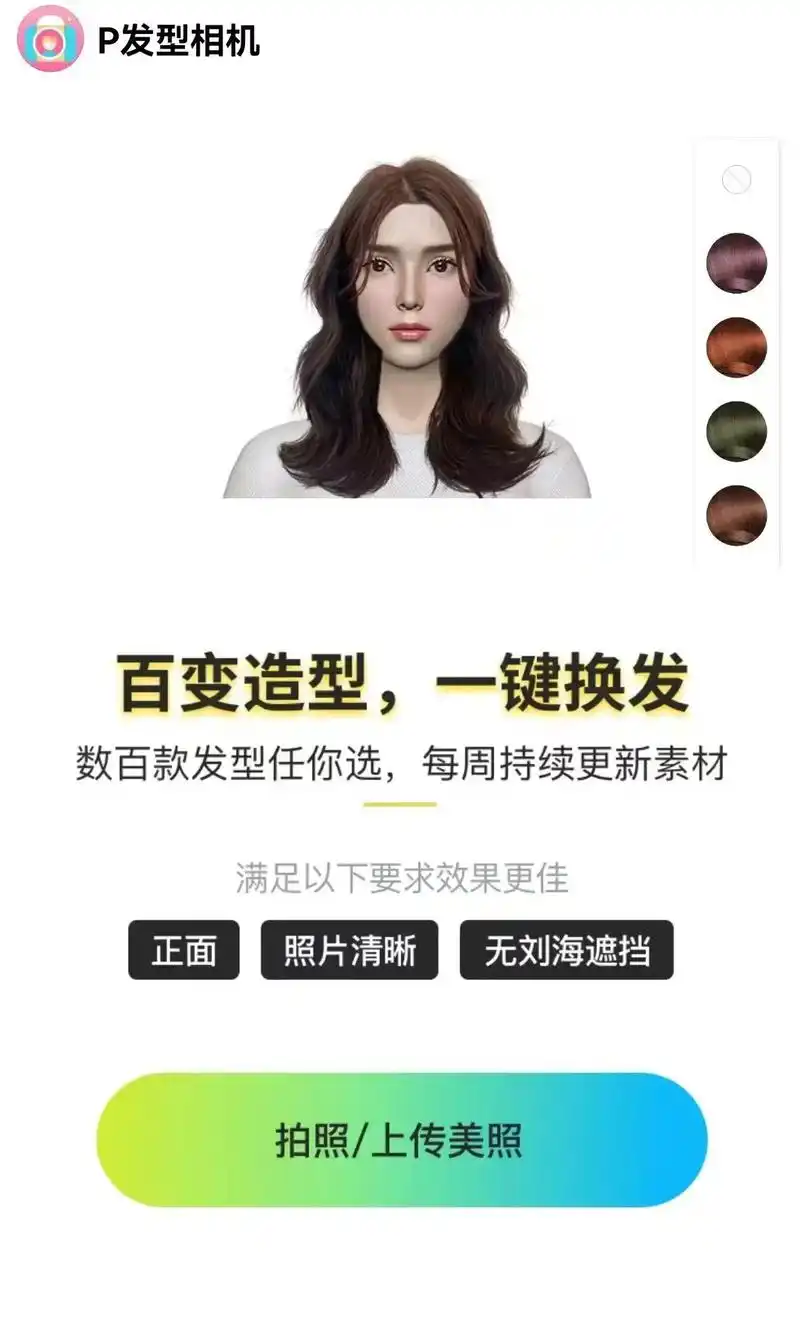Select the 无刘海遮挡 requirement tag

(x=565, y=951)
